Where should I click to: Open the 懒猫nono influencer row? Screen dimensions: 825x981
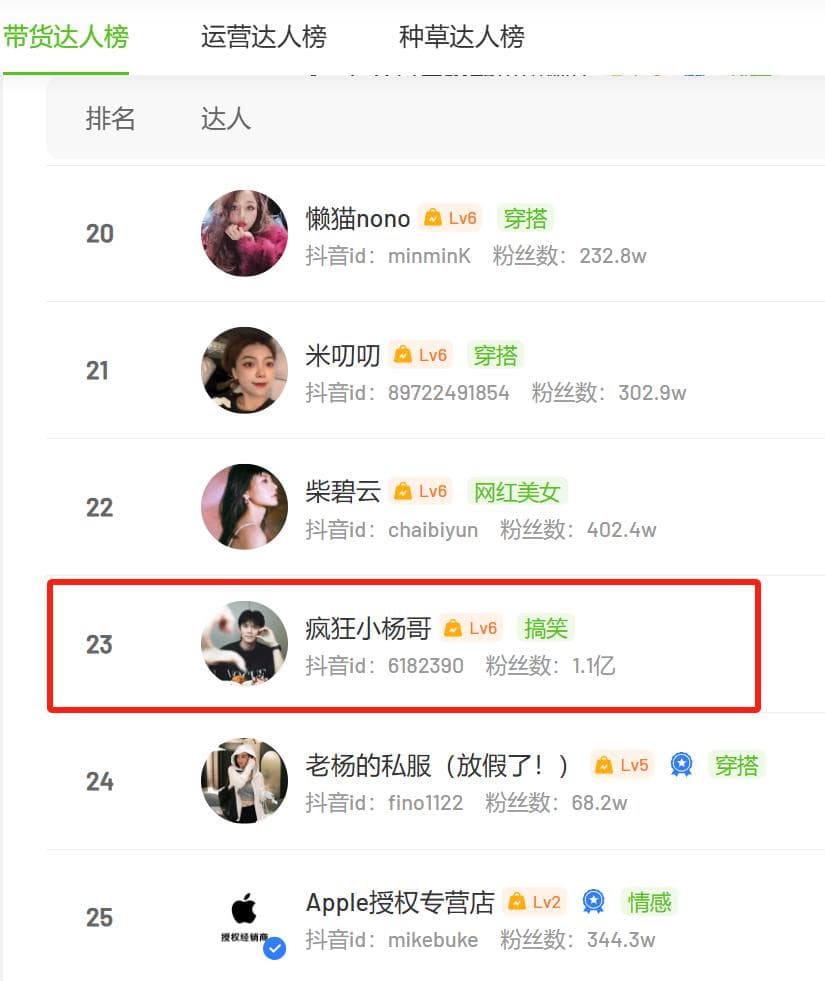click(357, 219)
